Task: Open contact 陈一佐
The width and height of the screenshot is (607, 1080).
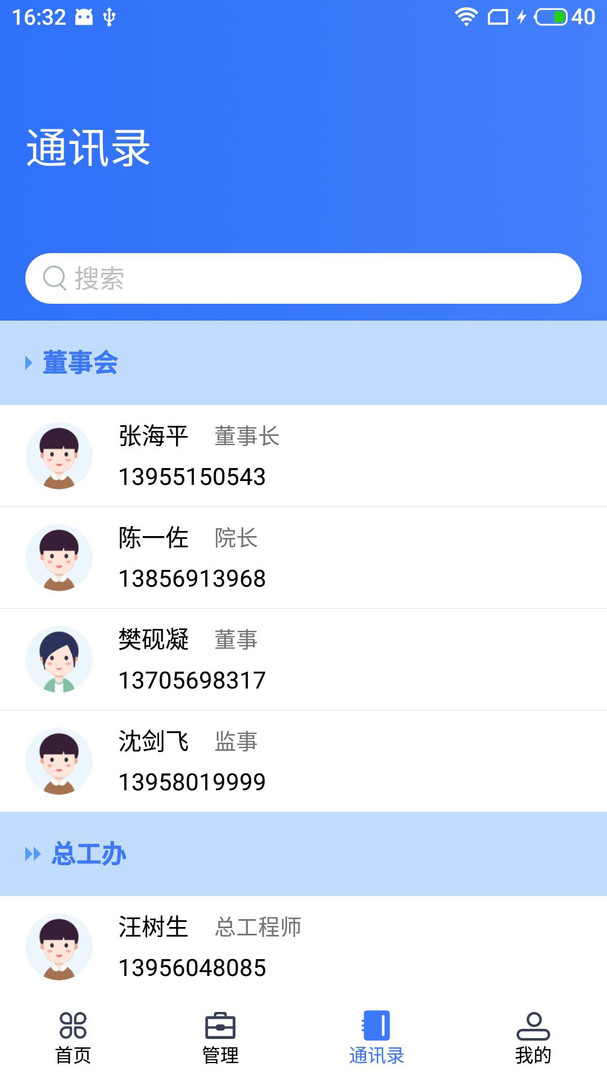Action: click(303, 558)
